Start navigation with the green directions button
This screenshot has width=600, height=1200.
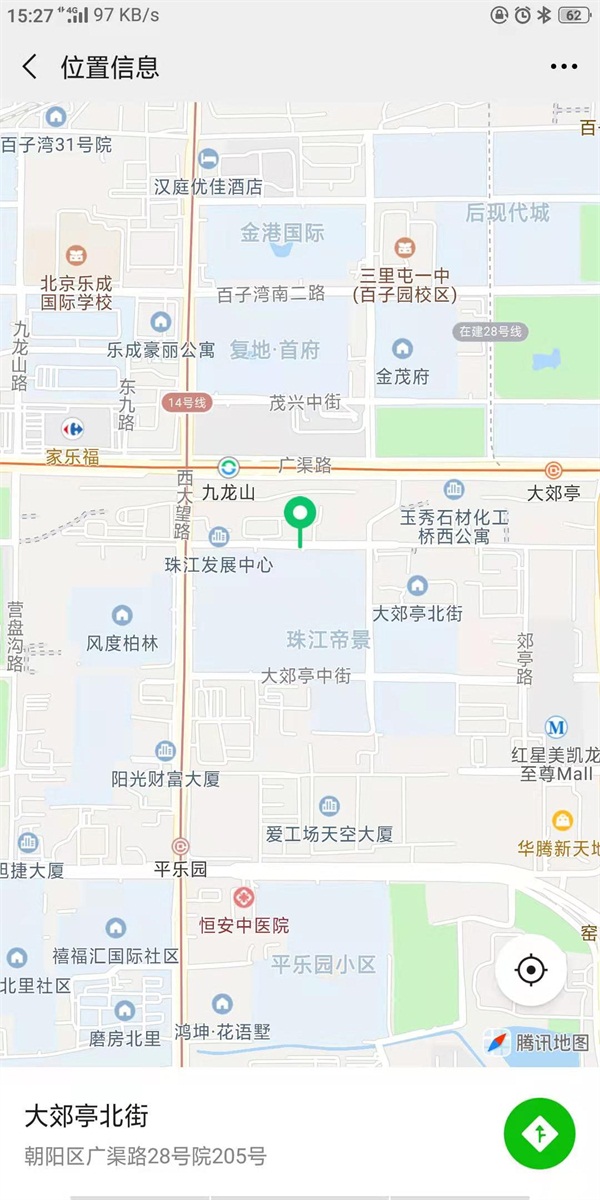click(x=539, y=1133)
